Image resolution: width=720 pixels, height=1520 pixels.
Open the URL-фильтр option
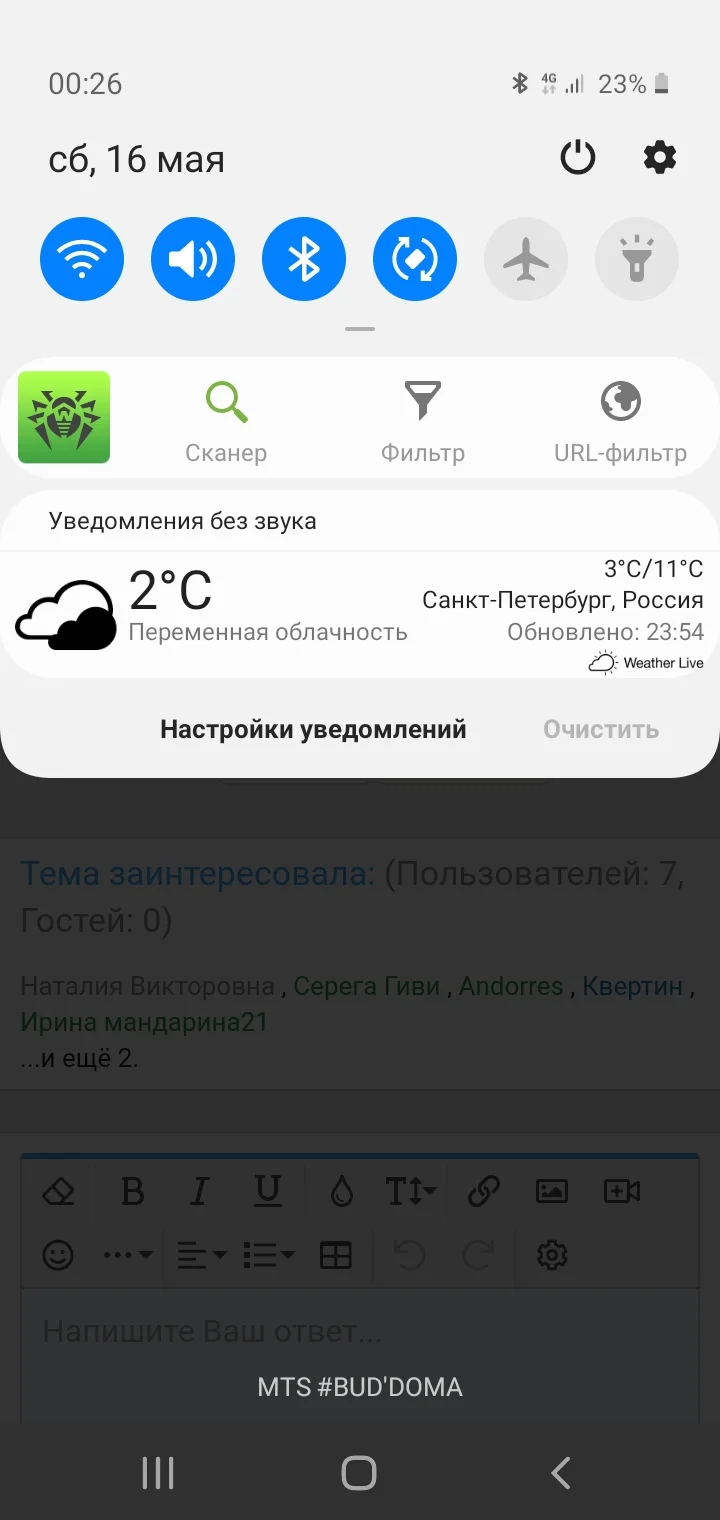[620, 422]
